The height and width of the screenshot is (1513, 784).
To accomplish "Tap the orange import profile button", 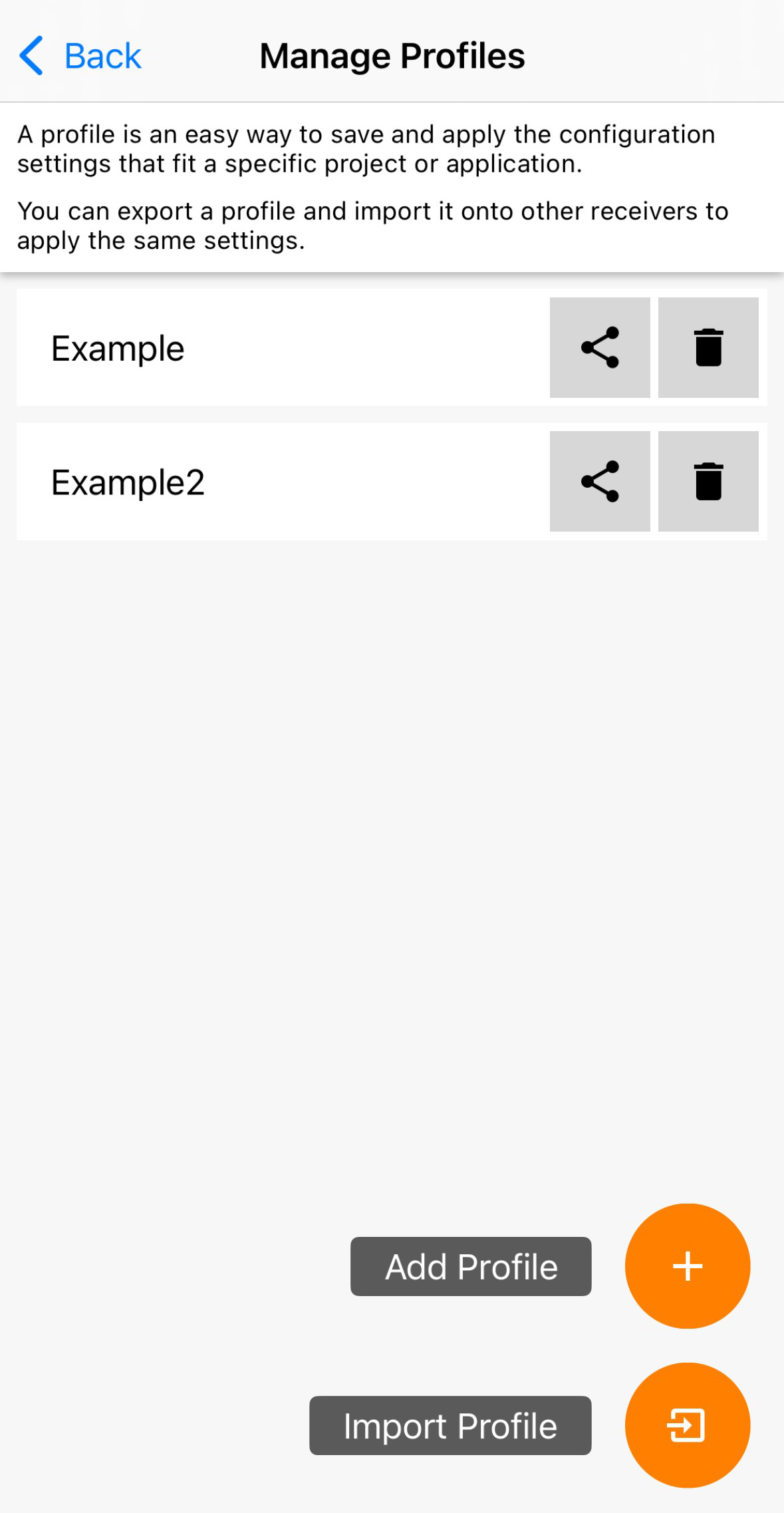I will (x=687, y=1425).
